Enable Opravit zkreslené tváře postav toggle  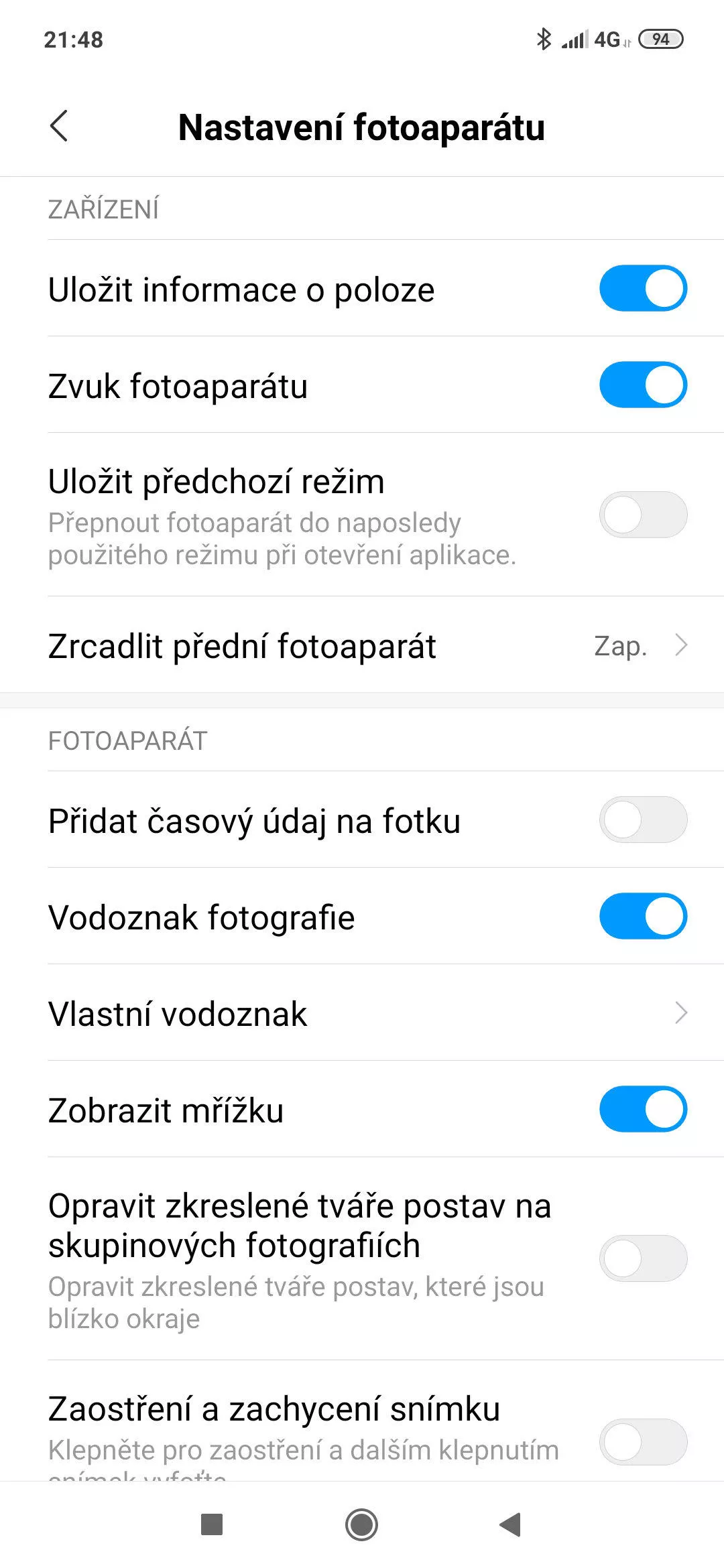(x=643, y=1258)
